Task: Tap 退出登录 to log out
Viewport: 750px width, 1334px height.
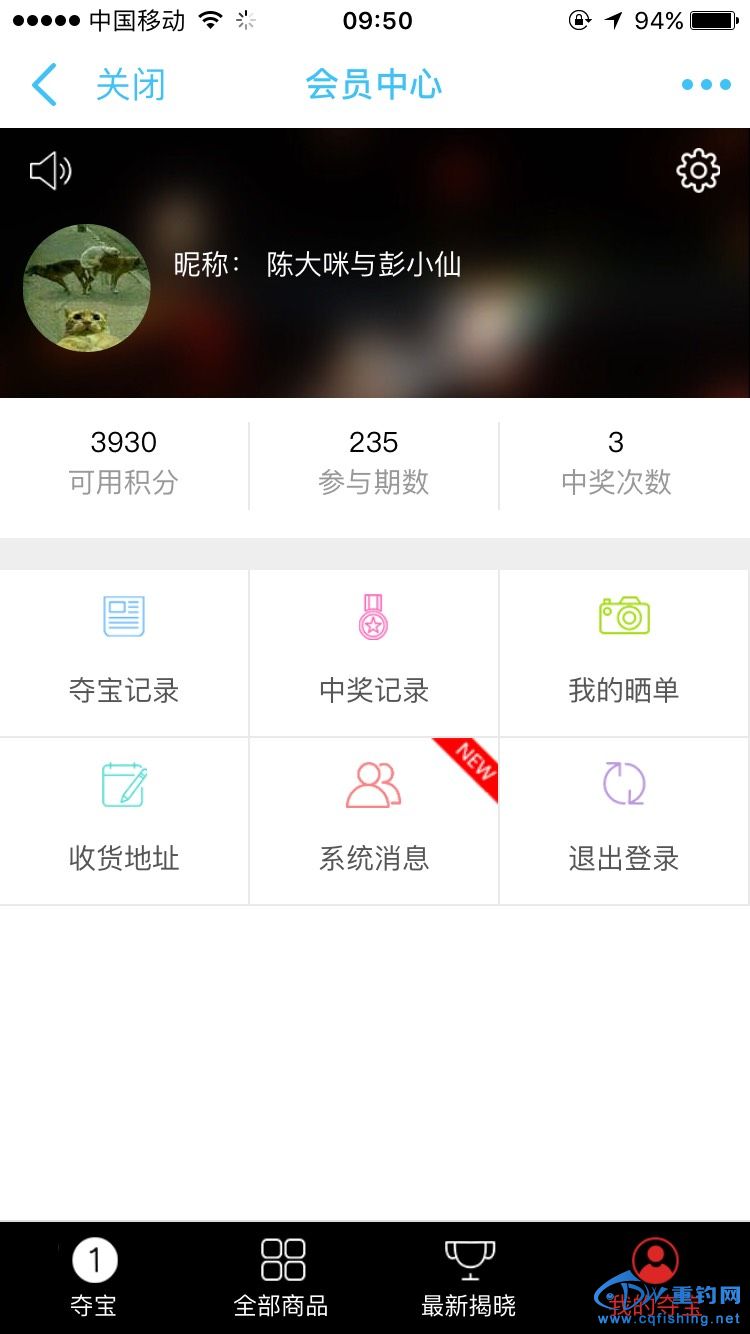Action: coord(624,821)
